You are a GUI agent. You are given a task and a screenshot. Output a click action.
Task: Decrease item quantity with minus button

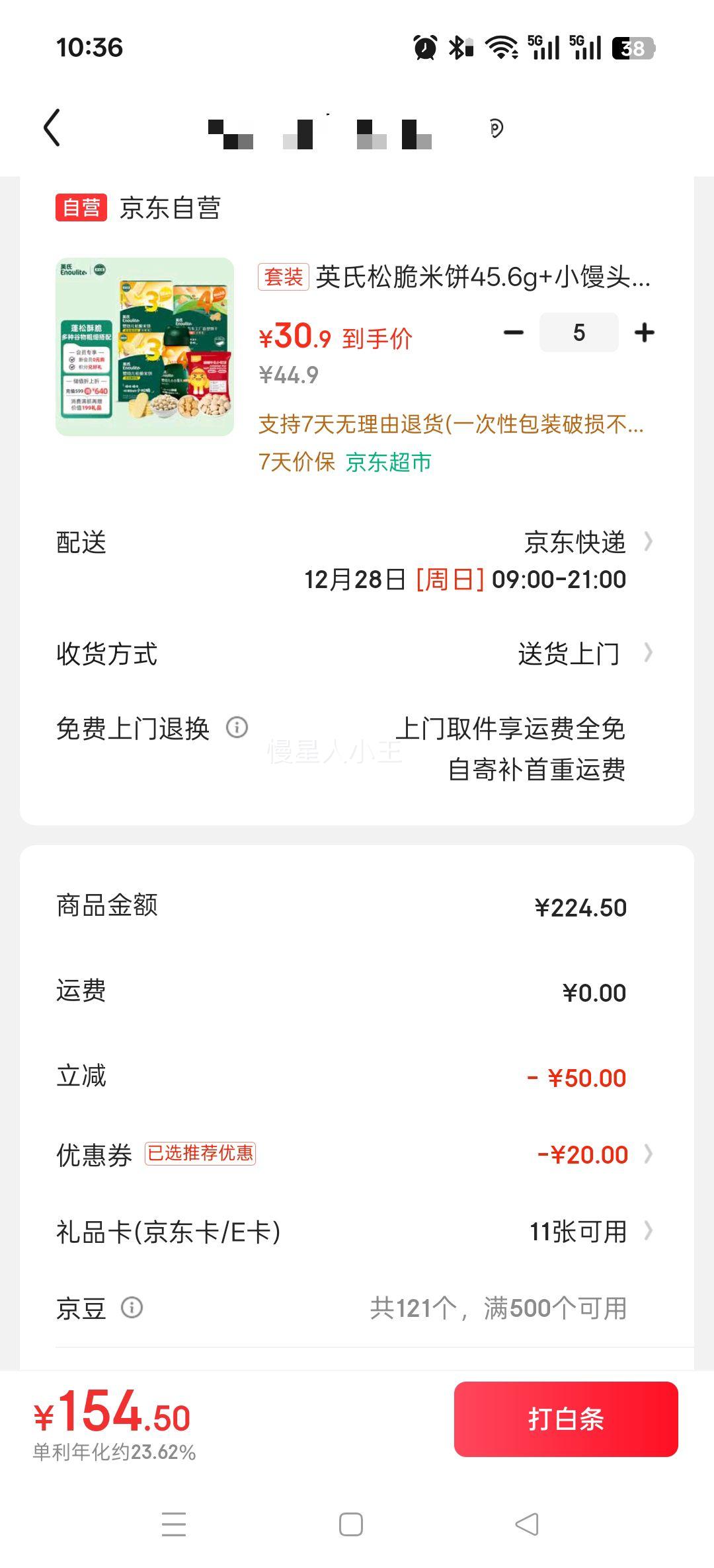[x=513, y=332]
